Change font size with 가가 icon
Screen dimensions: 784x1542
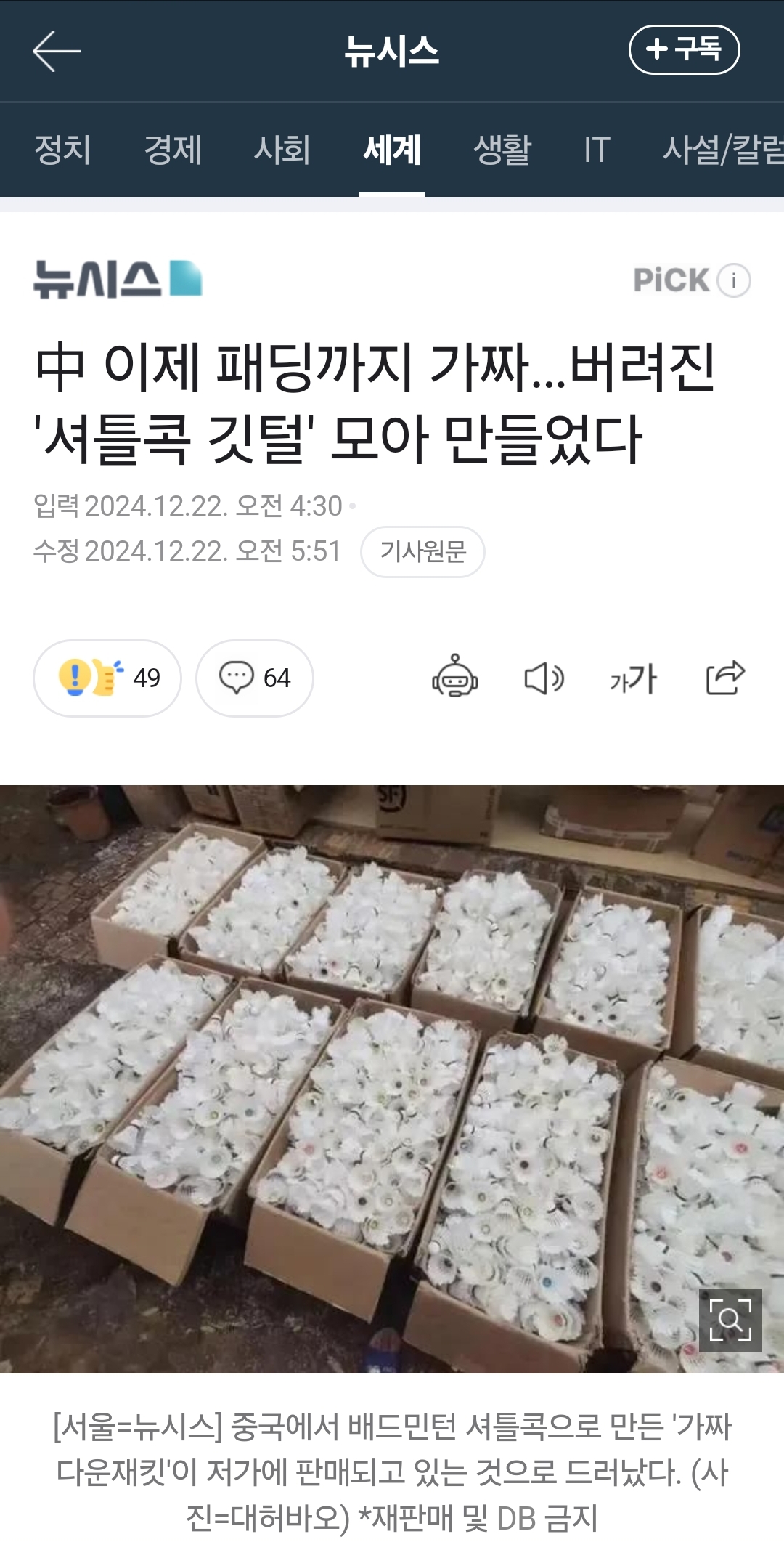(633, 679)
